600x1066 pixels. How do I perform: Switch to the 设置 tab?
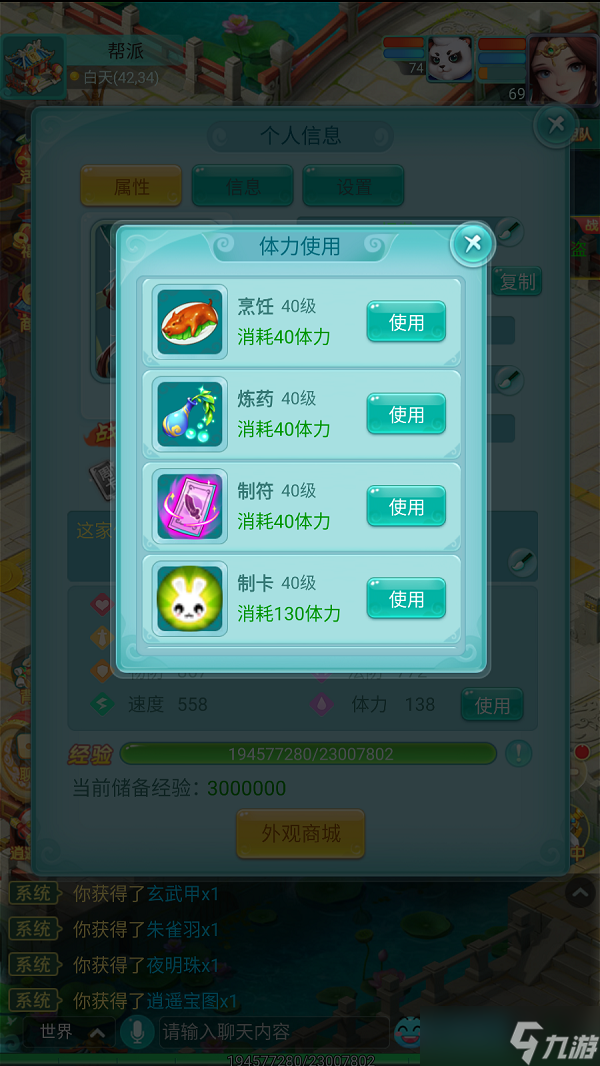354,187
